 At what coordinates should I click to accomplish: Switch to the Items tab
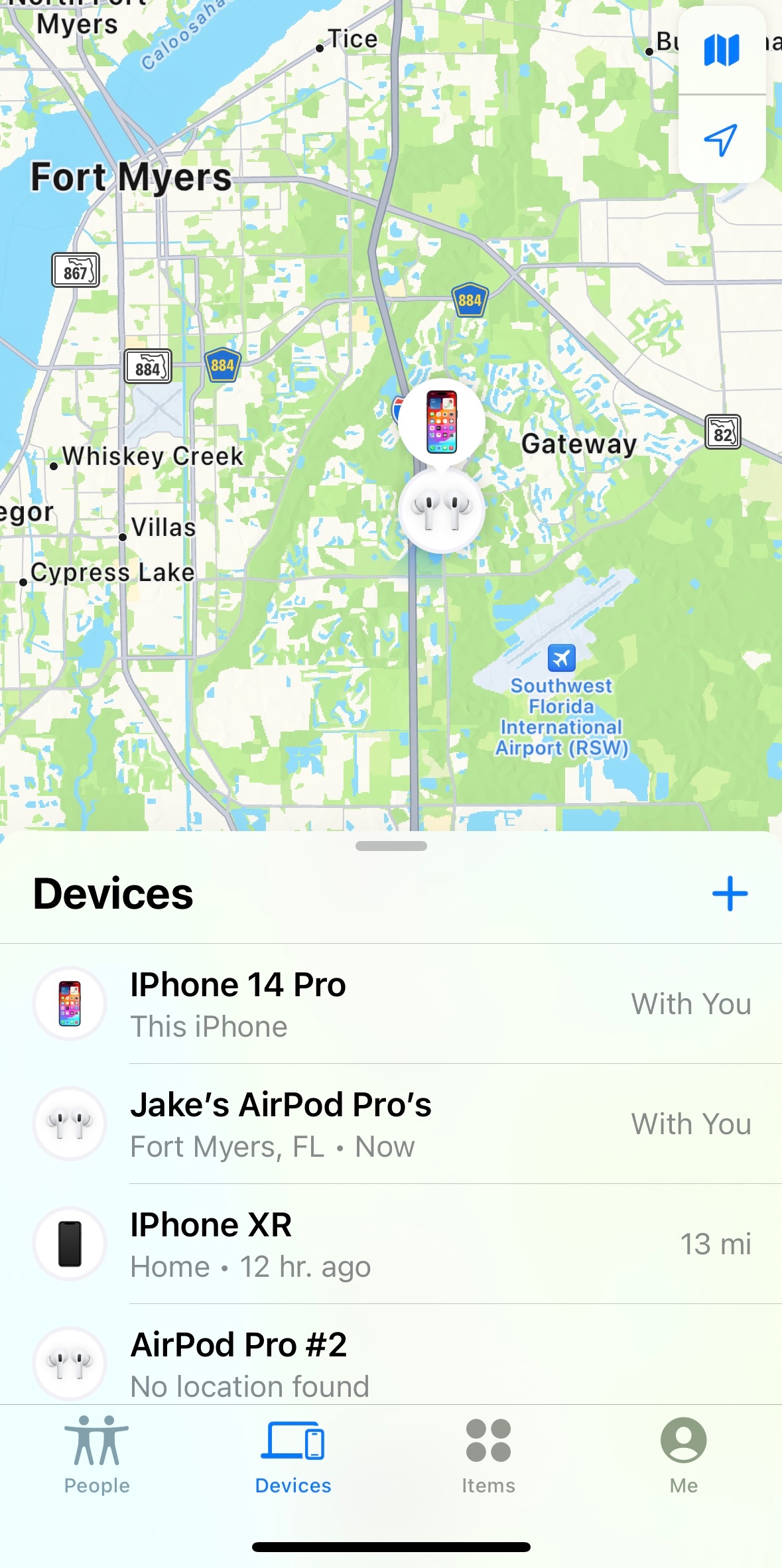coord(488,1455)
